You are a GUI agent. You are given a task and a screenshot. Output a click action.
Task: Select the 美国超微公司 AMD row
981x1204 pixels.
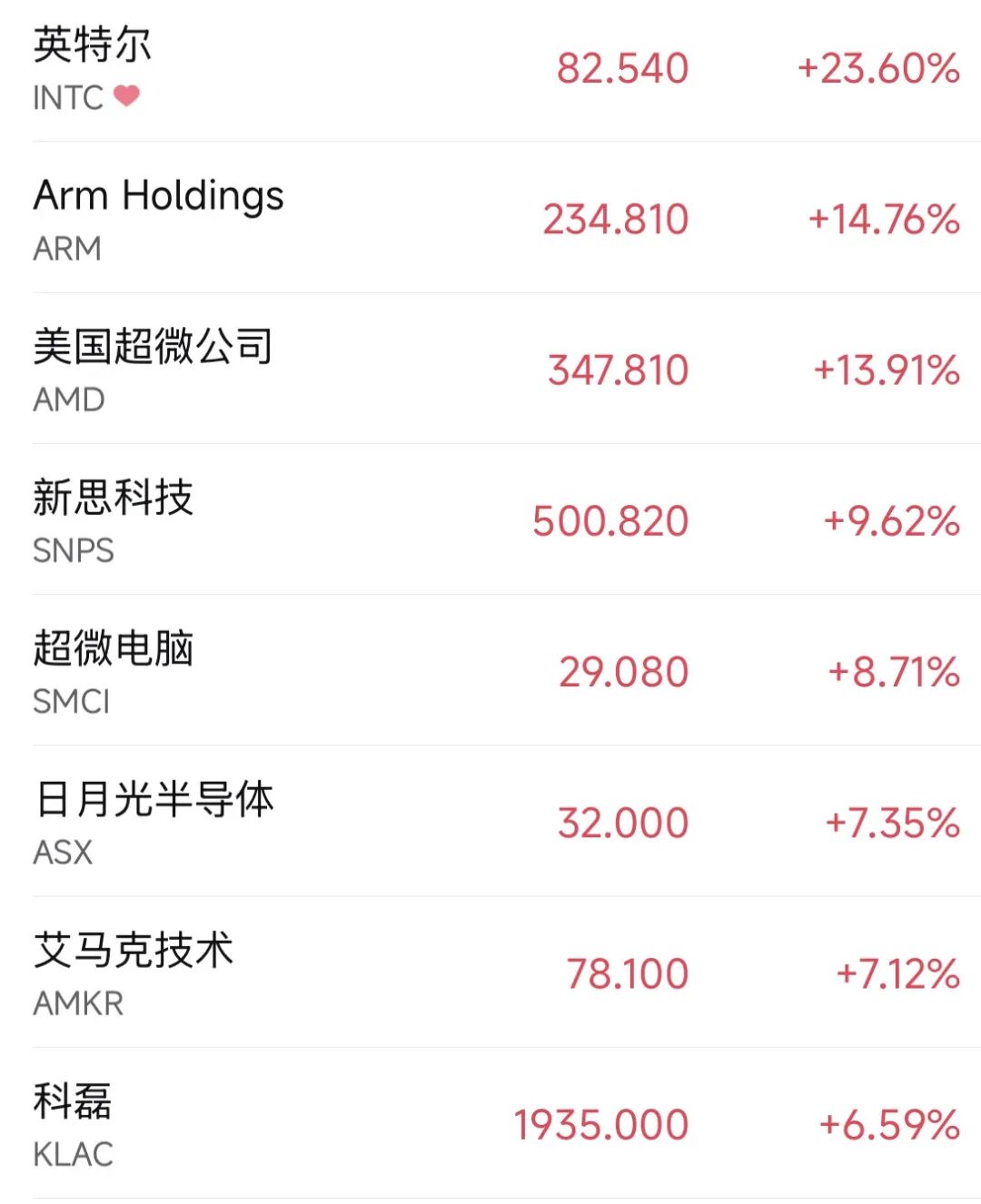point(490,370)
